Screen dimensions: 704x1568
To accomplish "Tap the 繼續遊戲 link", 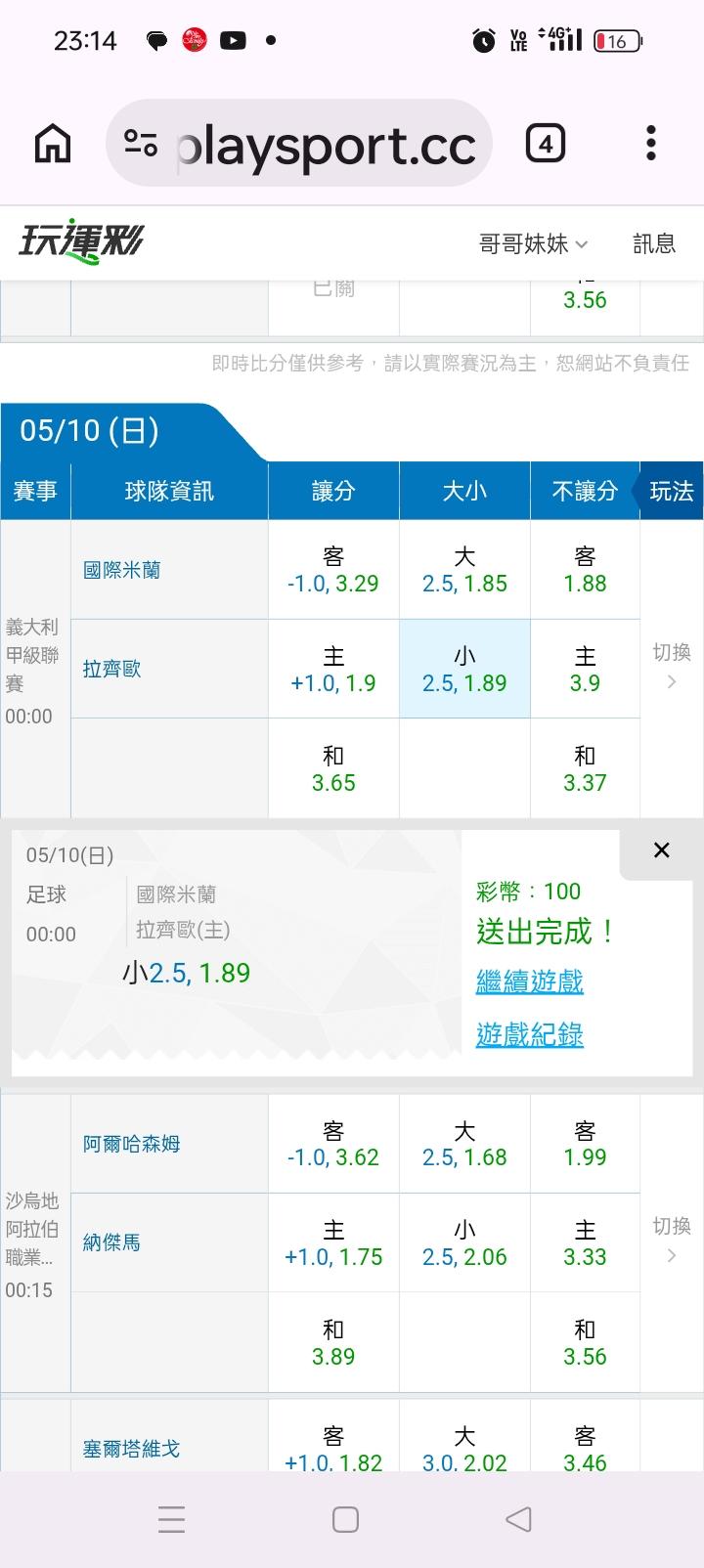I will click(x=530, y=981).
